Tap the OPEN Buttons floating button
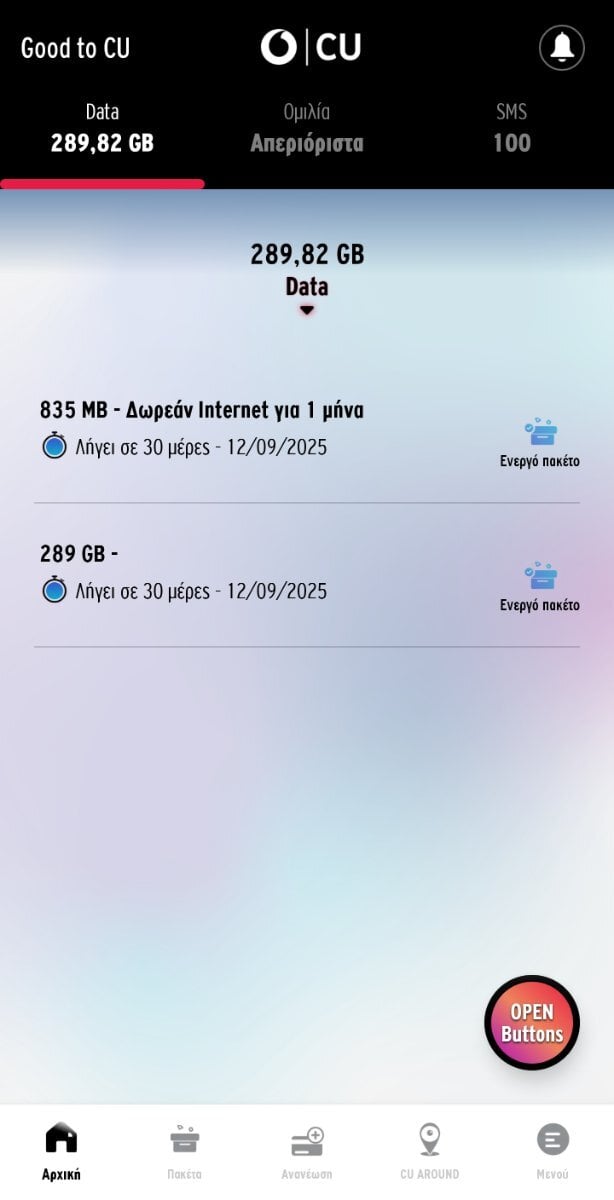This screenshot has width=614, height=1200. click(532, 1023)
